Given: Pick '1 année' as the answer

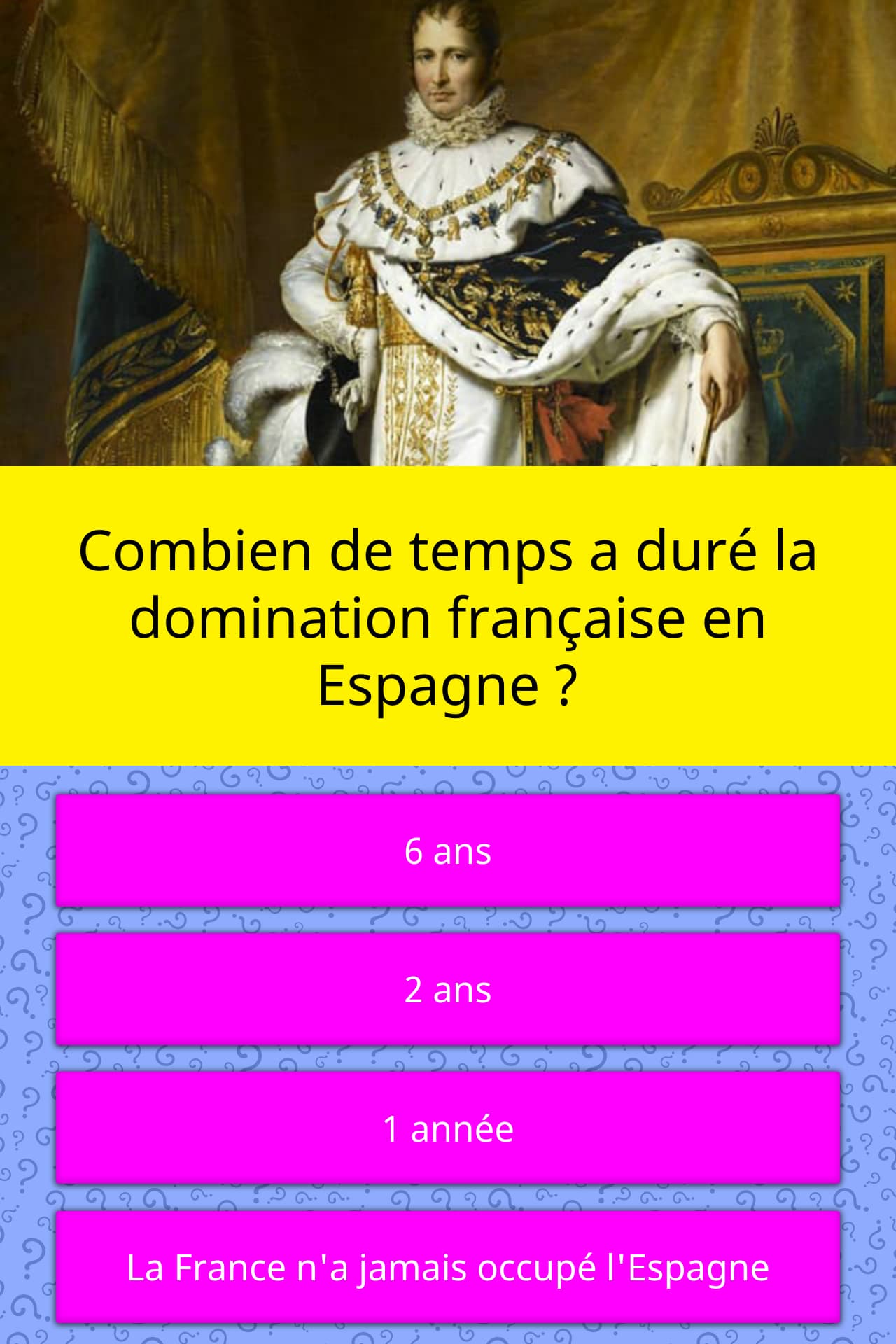Looking at the screenshot, I should 448,1128.
